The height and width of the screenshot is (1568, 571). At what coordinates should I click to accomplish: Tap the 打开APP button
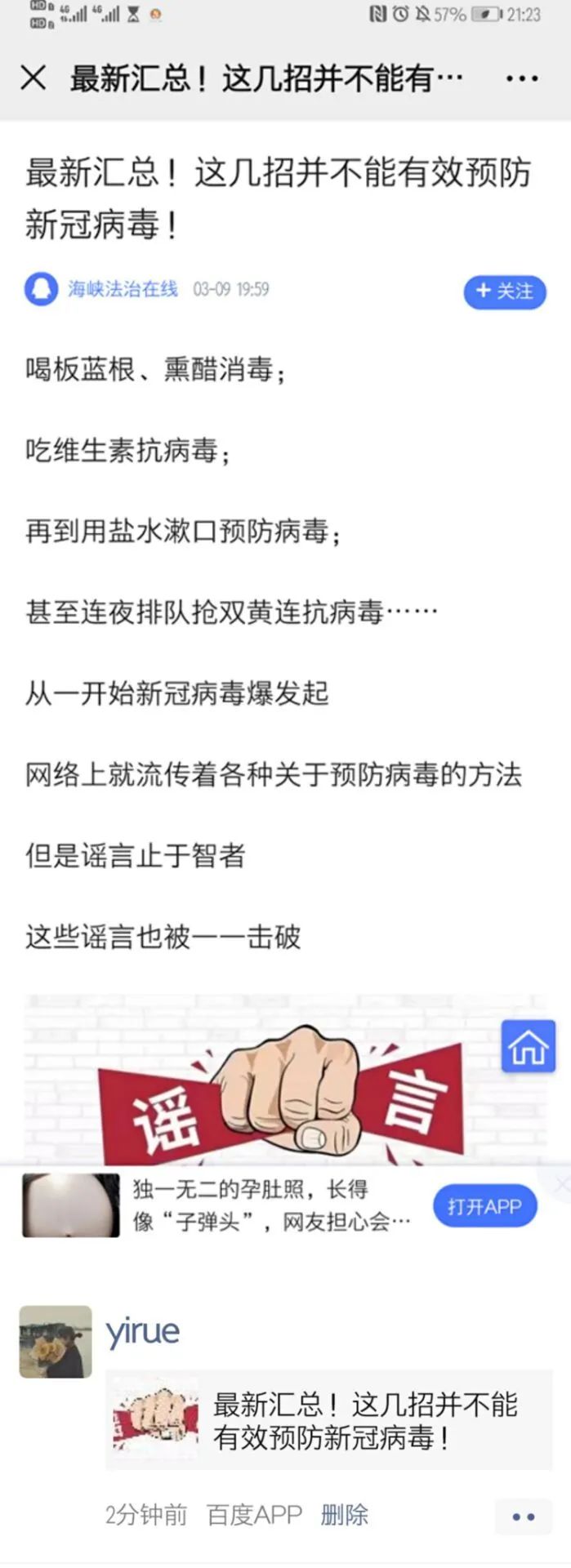(x=484, y=1207)
